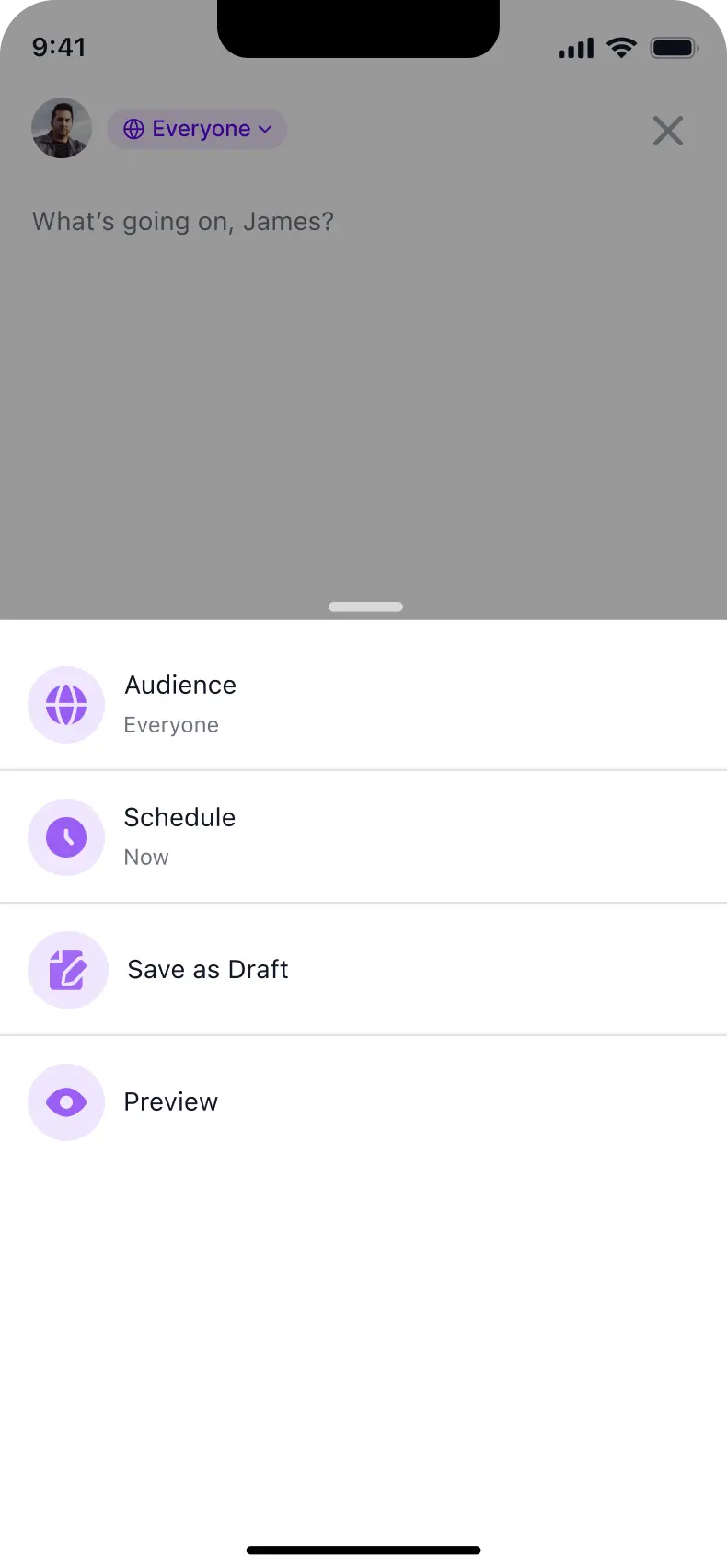This screenshot has width=727, height=1568.
Task: Expand the chevron next to Everyone
Action: click(266, 130)
